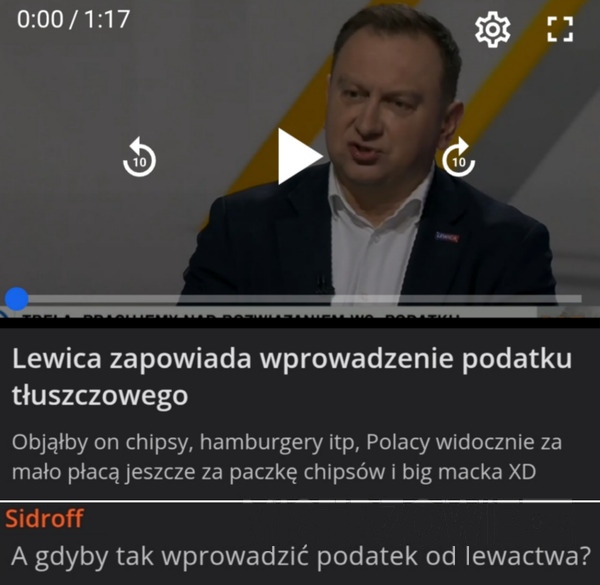Tap the video progress bar
Image resolution: width=600 pixels, height=585 pixels.
pos(300,298)
